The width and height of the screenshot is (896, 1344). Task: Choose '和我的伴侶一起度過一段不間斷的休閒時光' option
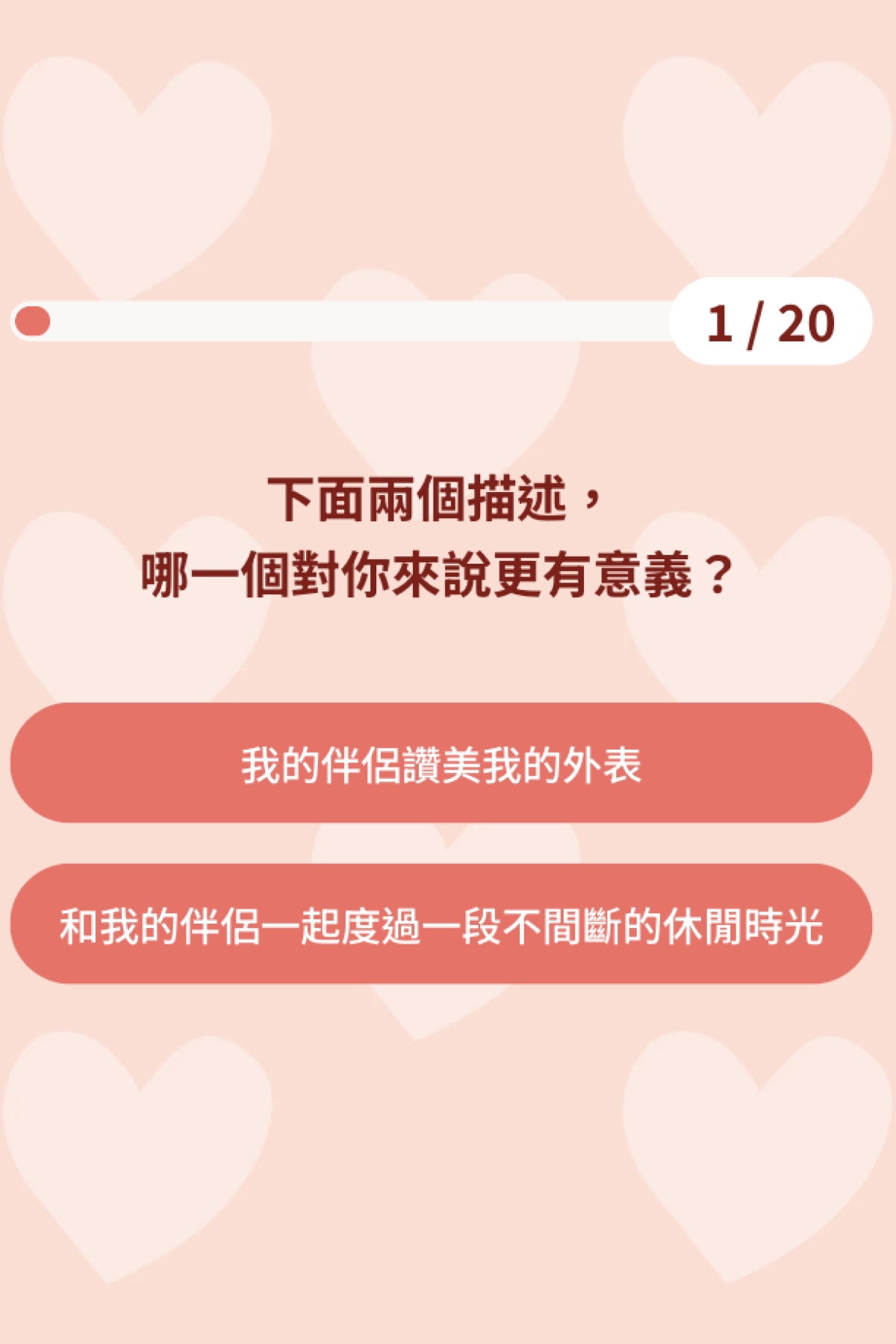tap(441, 924)
